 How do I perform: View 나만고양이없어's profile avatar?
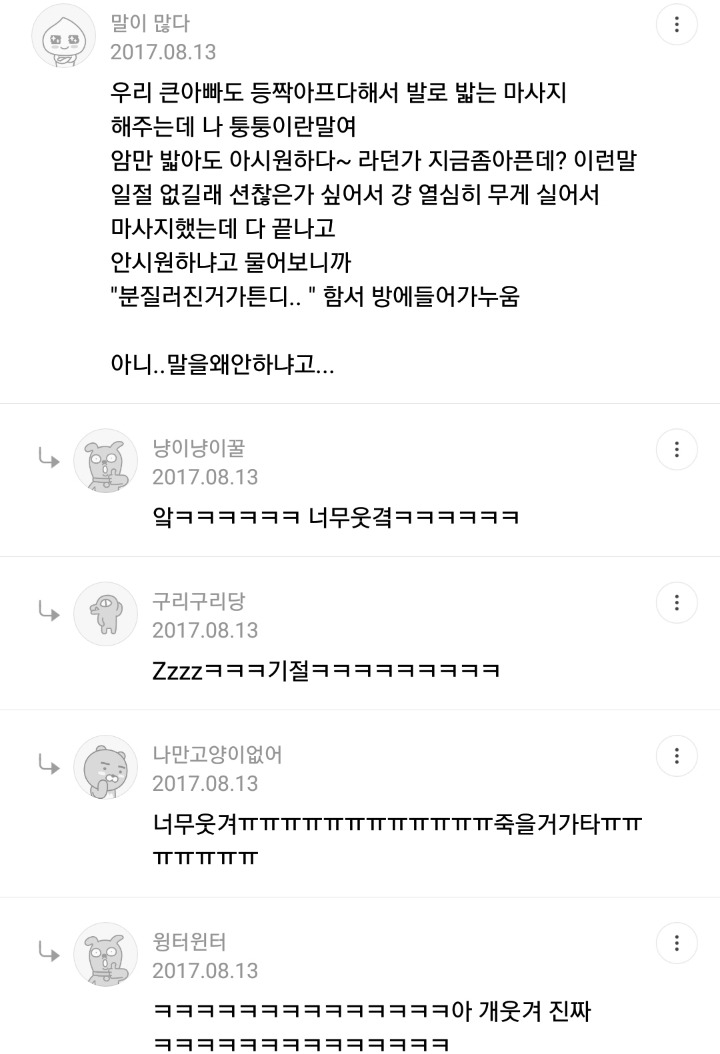tap(105, 766)
